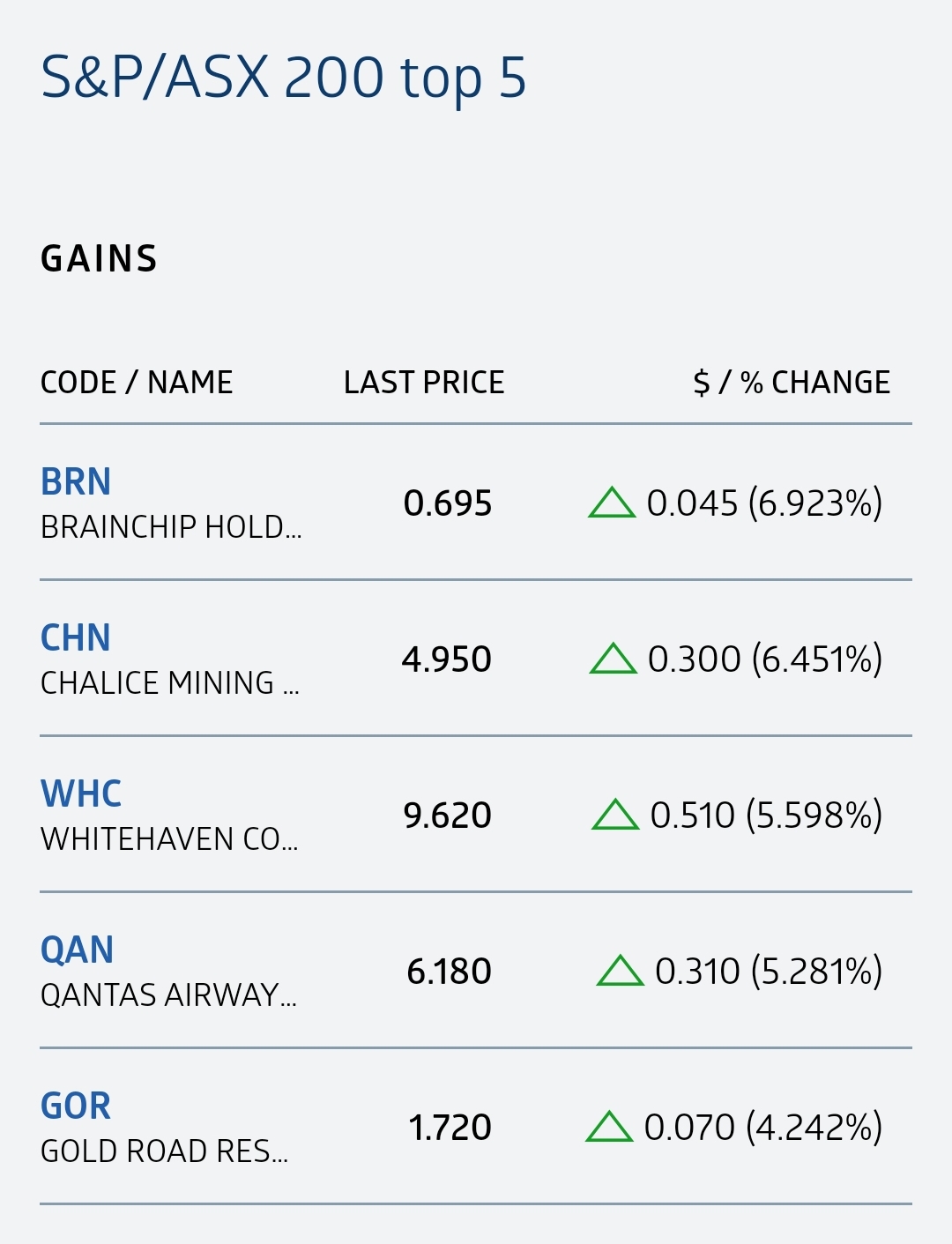
Task: View CHN Chalice Mining details
Action: [76, 638]
